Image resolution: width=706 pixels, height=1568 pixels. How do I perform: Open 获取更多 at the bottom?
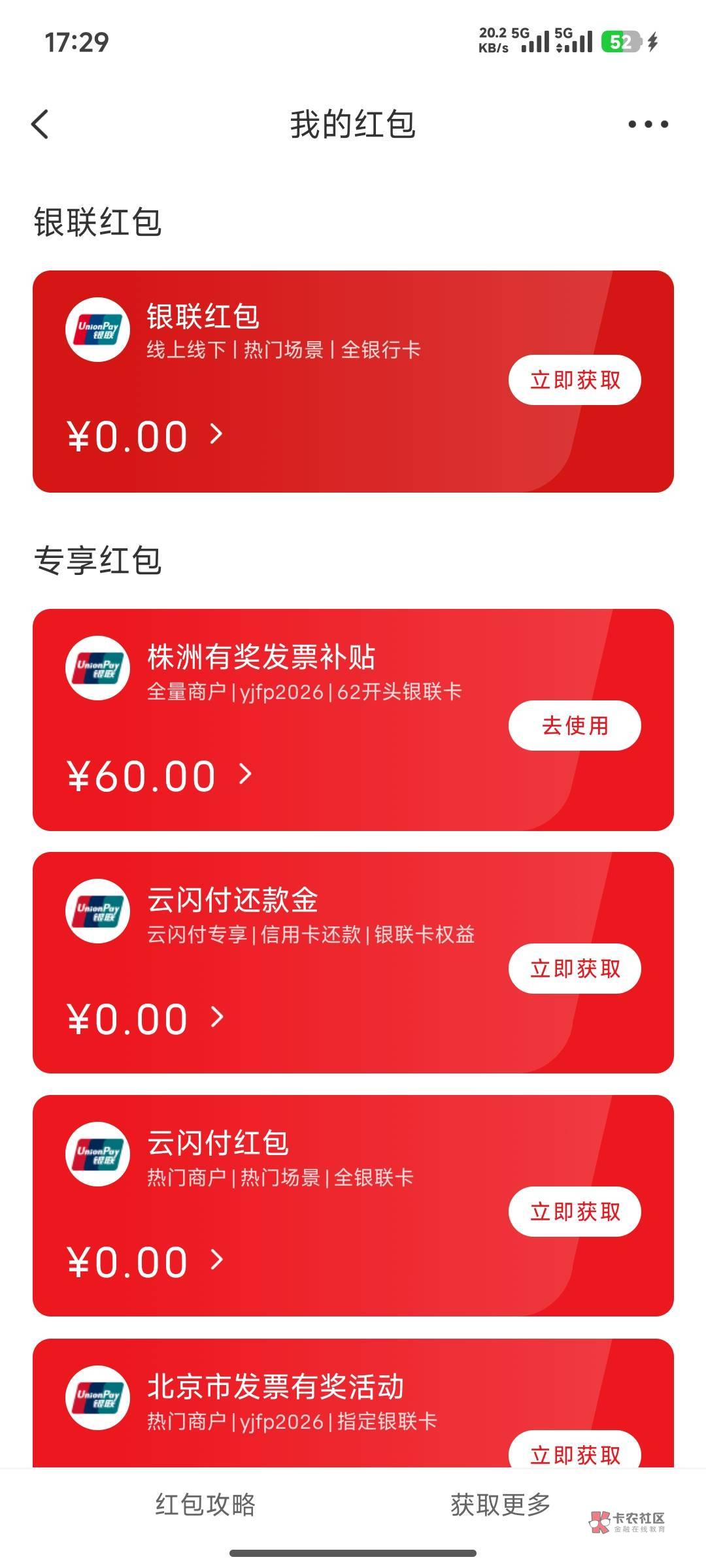[501, 1505]
